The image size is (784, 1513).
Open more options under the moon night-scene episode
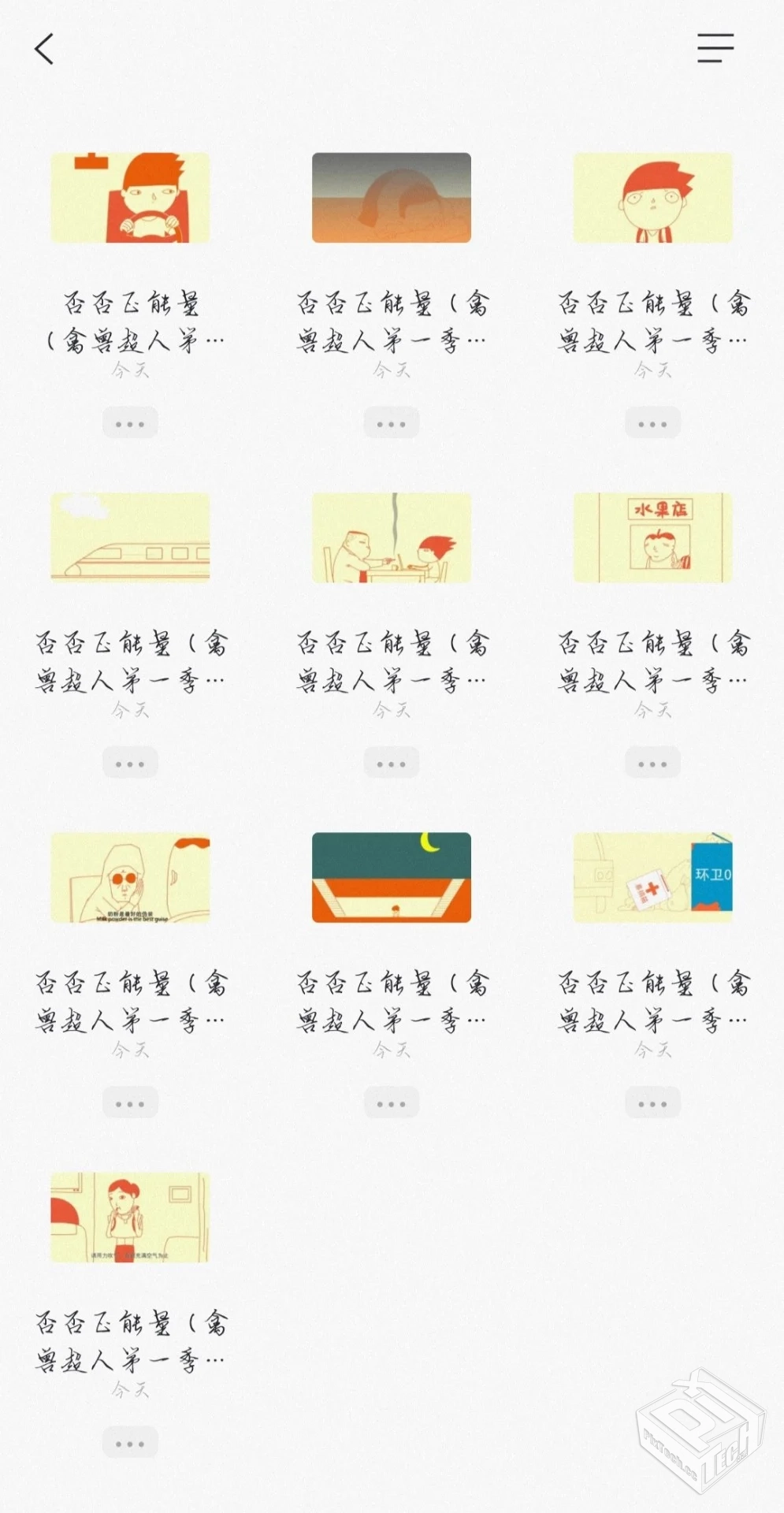[392, 1102]
